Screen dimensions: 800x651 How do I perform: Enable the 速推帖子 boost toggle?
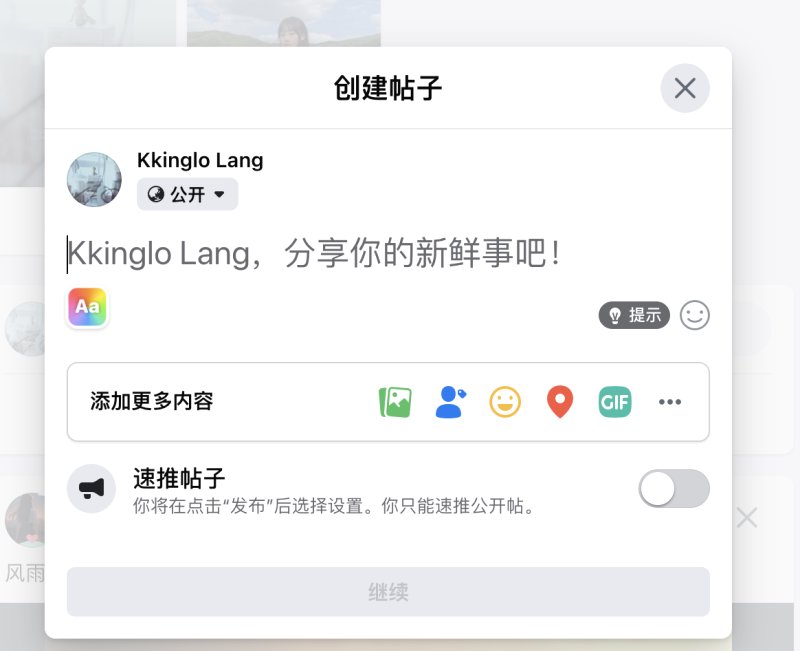click(x=674, y=489)
